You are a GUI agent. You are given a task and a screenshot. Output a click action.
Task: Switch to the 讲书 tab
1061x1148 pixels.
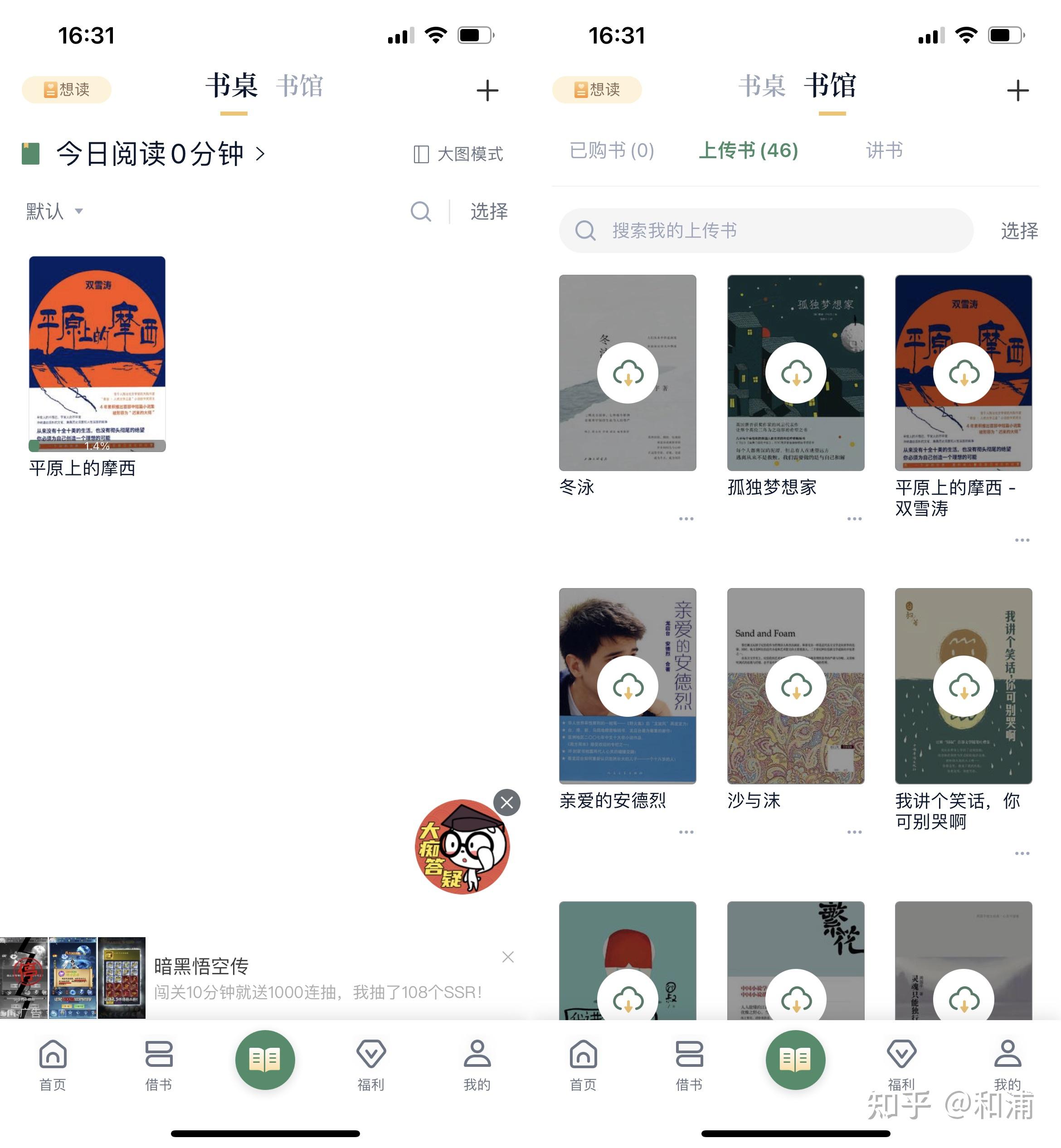click(x=884, y=151)
